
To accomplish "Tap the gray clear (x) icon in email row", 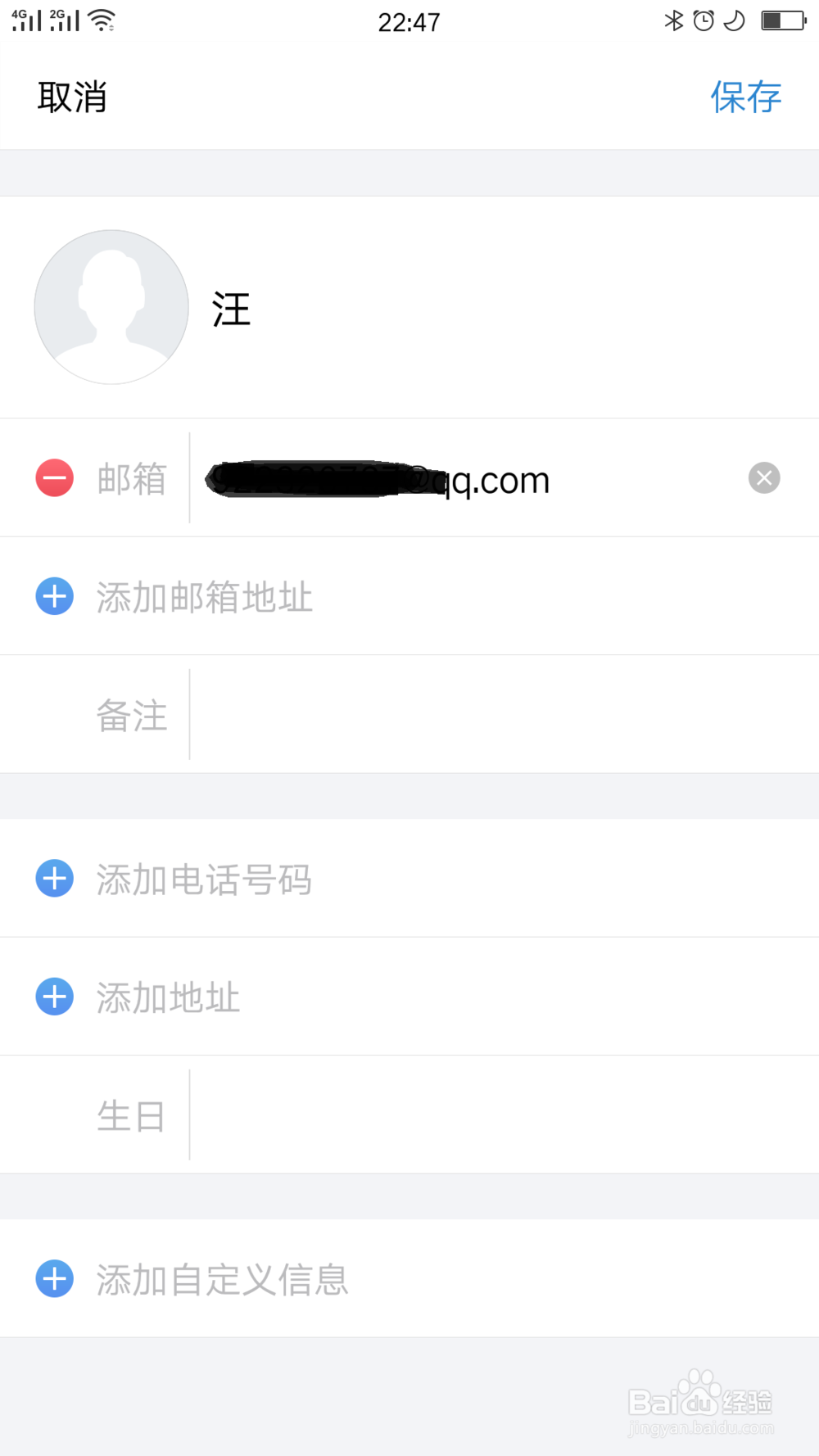I will pyautogui.click(x=763, y=477).
